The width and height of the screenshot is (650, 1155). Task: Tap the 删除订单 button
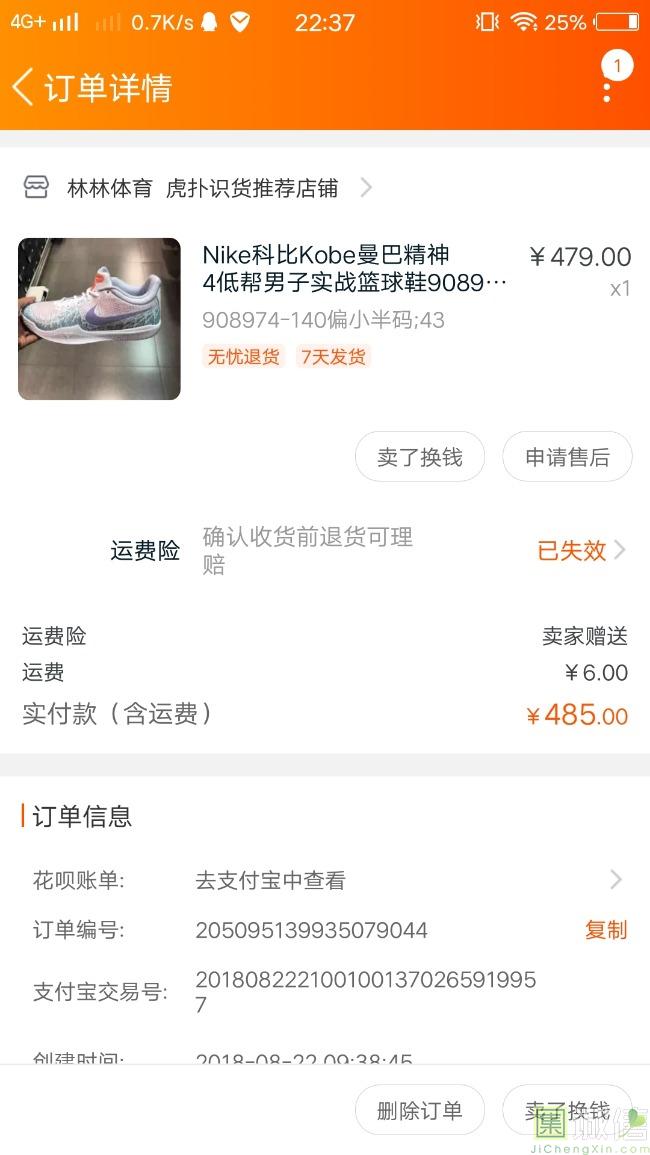(x=420, y=1110)
